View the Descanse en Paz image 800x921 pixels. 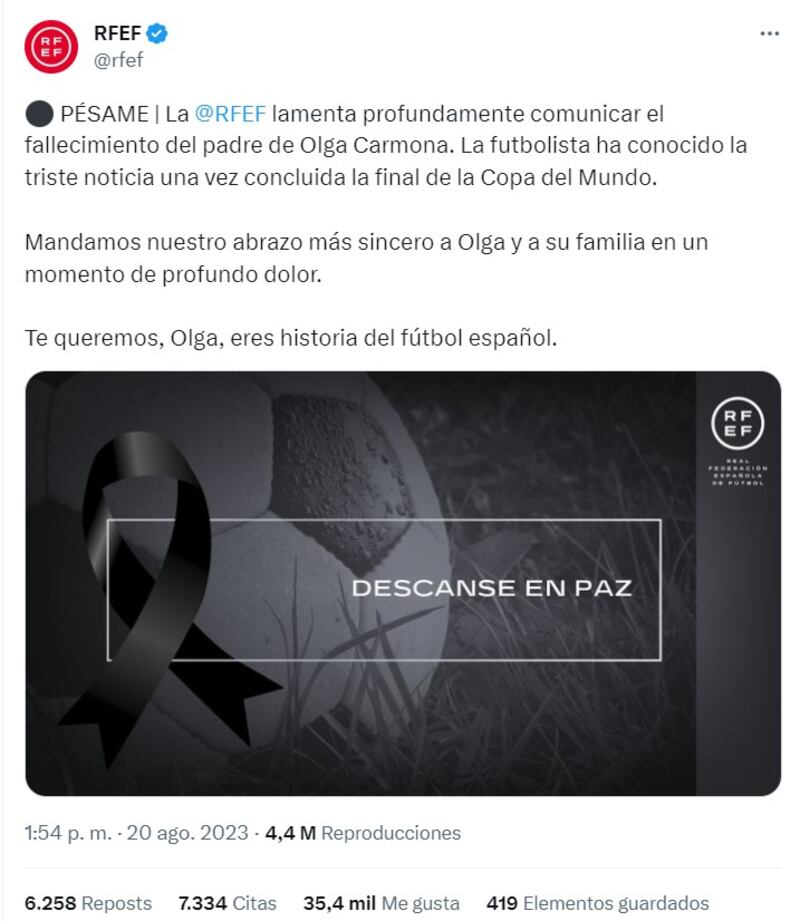(x=403, y=584)
